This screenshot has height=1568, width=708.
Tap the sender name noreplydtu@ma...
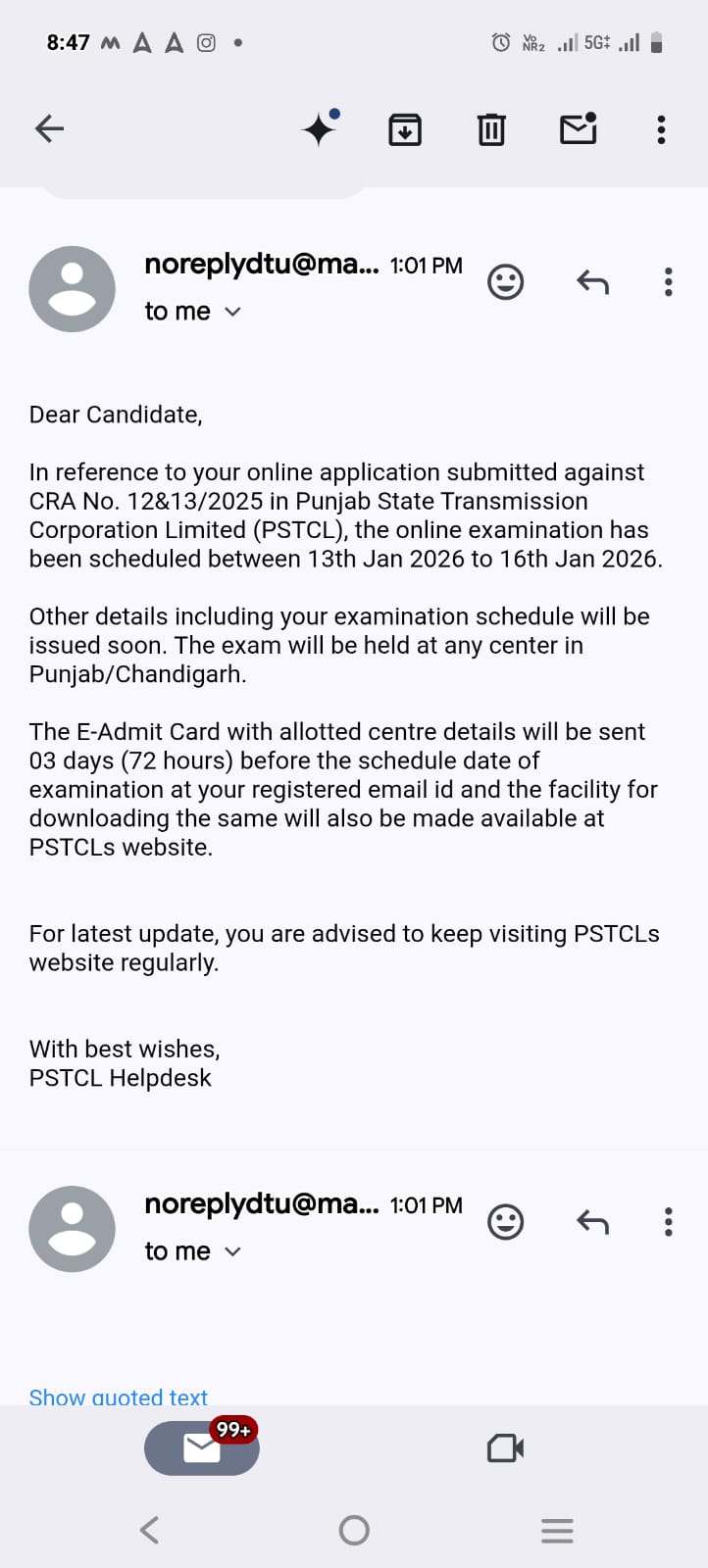tap(260, 264)
